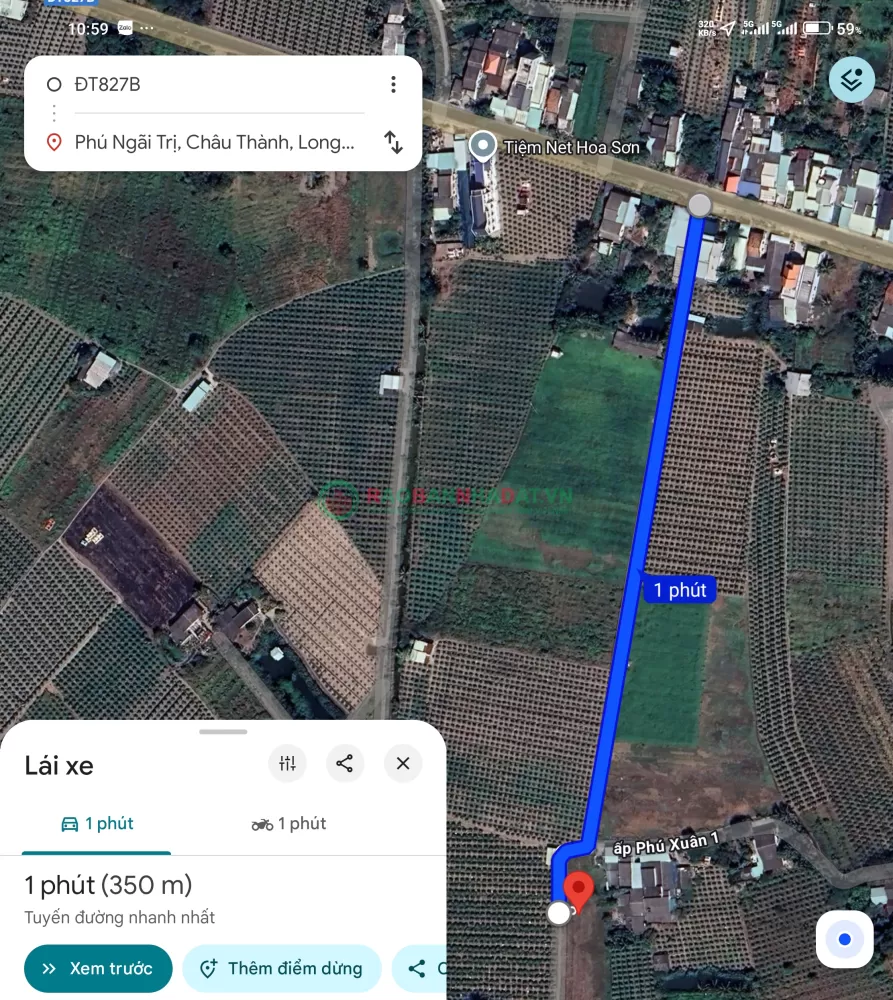Tap Thêm điểm dừng to add stop
This screenshot has height=1000, width=893.
coord(281,968)
